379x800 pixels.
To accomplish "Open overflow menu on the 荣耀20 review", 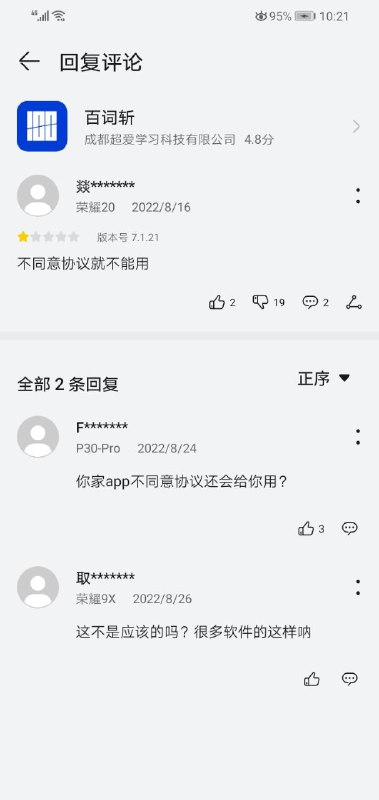I will pos(358,195).
